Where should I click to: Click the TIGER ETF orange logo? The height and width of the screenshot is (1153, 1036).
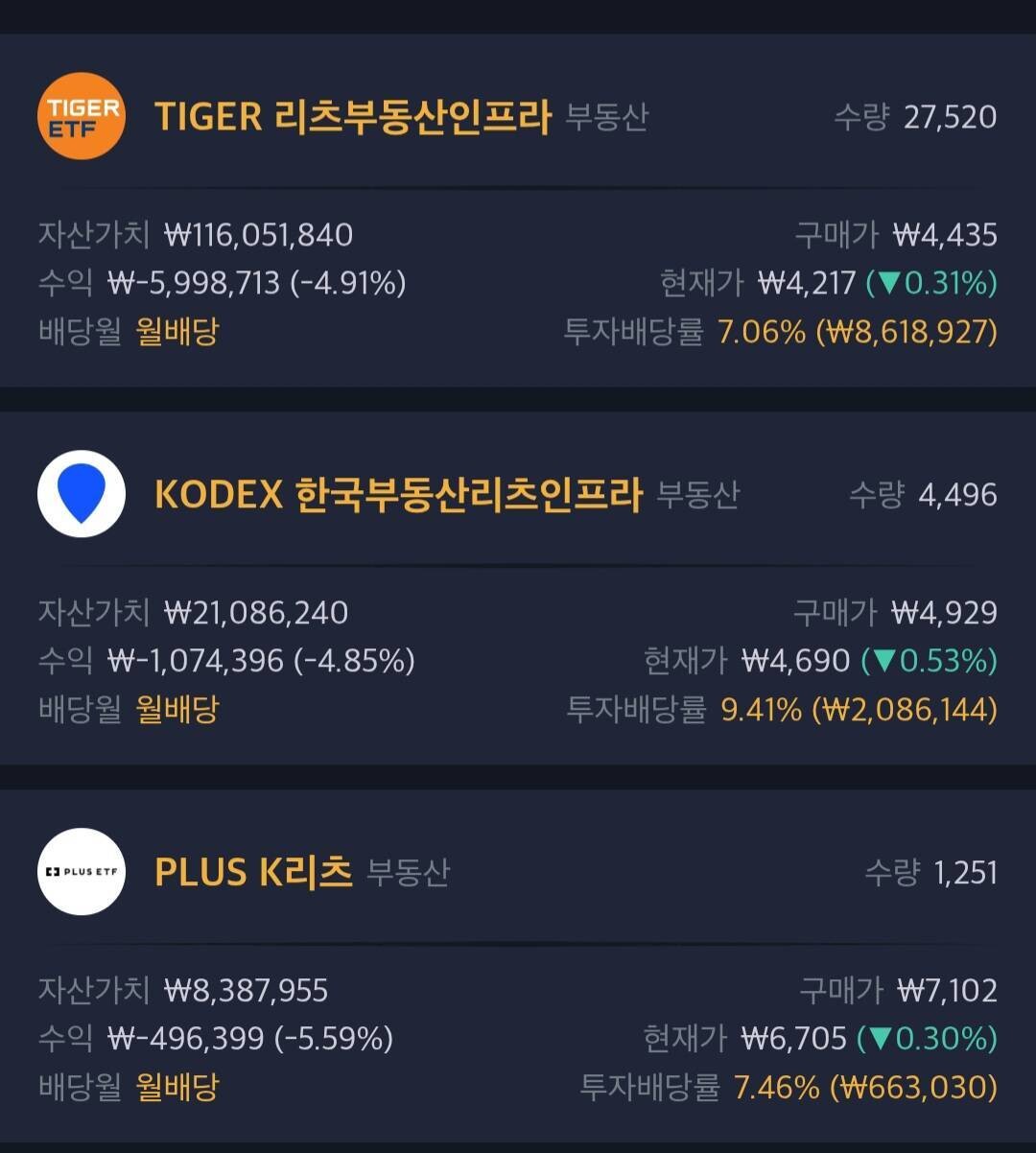point(81,113)
